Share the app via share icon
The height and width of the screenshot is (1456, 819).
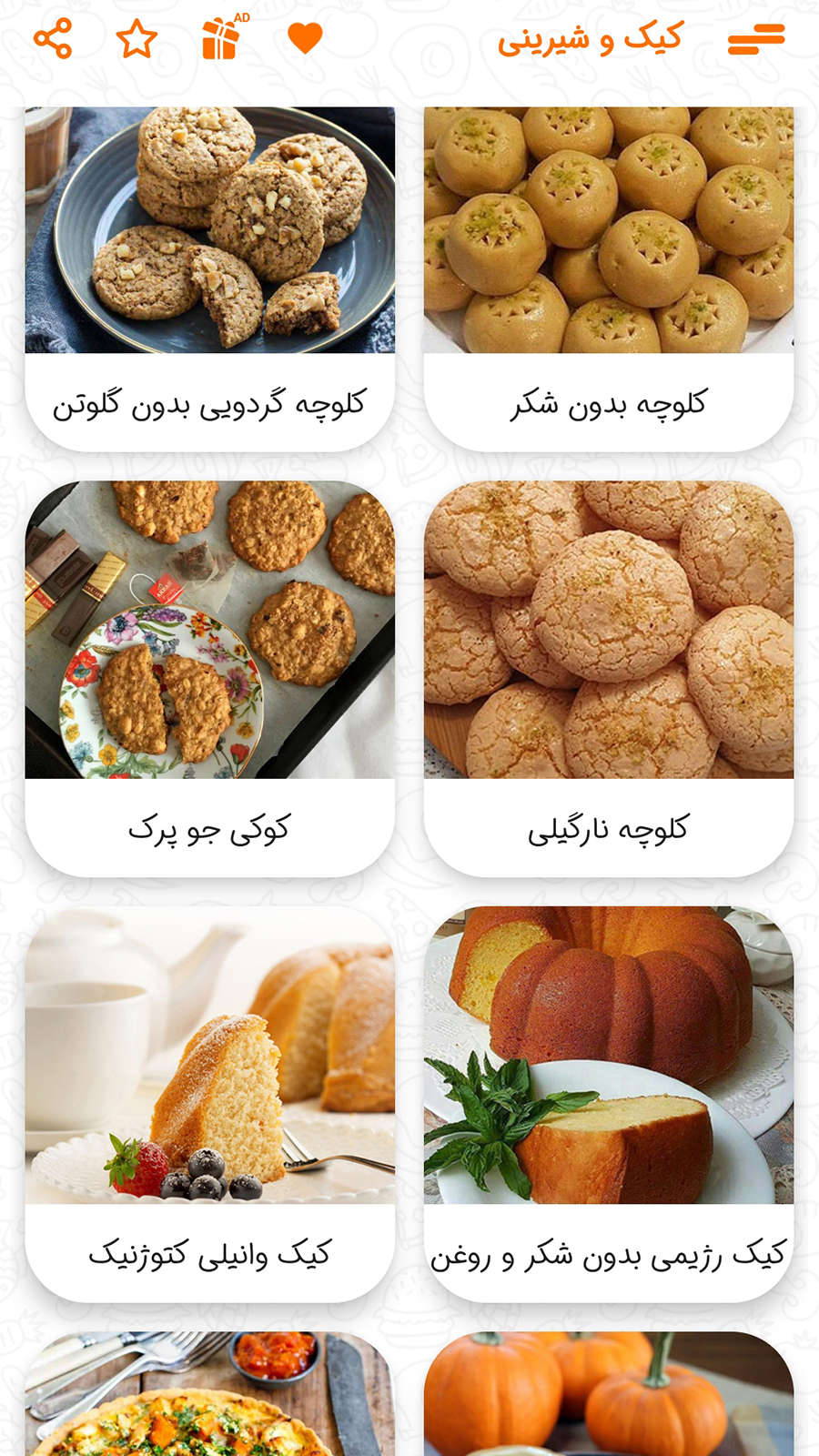[53, 39]
